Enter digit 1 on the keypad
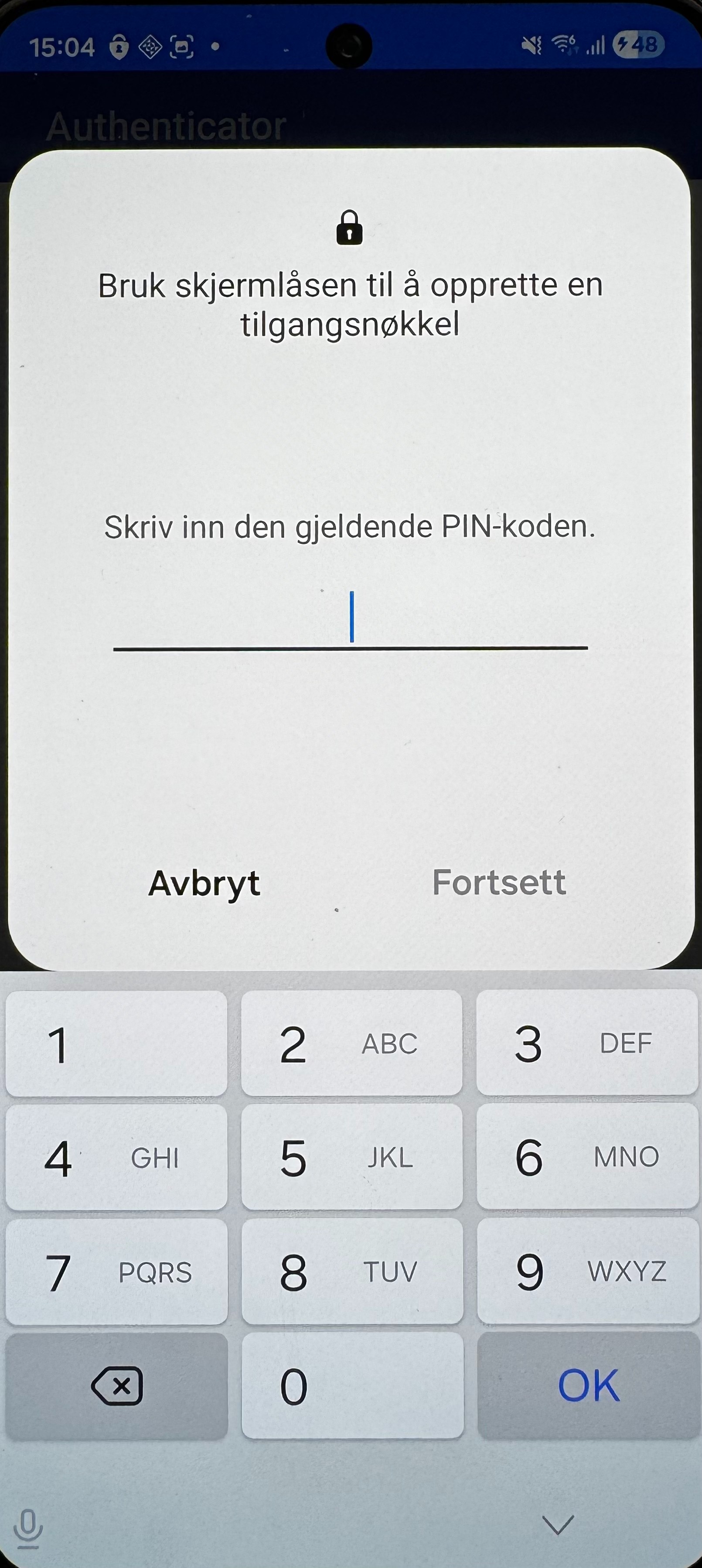The height and width of the screenshot is (1568, 702). pyautogui.click(x=116, y=1044)
